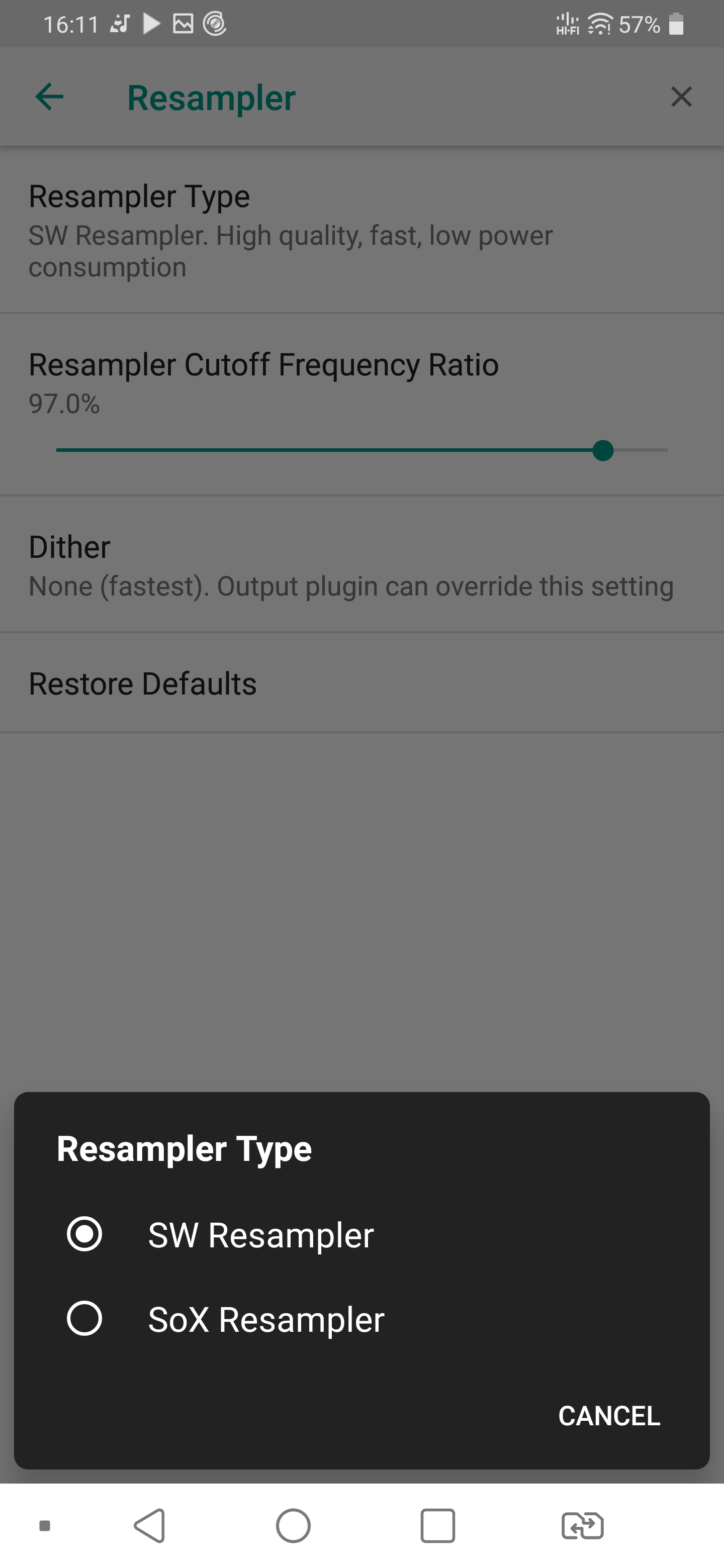Go to the home screen
The image size is (724, 1568).
tap(293, 1525)
